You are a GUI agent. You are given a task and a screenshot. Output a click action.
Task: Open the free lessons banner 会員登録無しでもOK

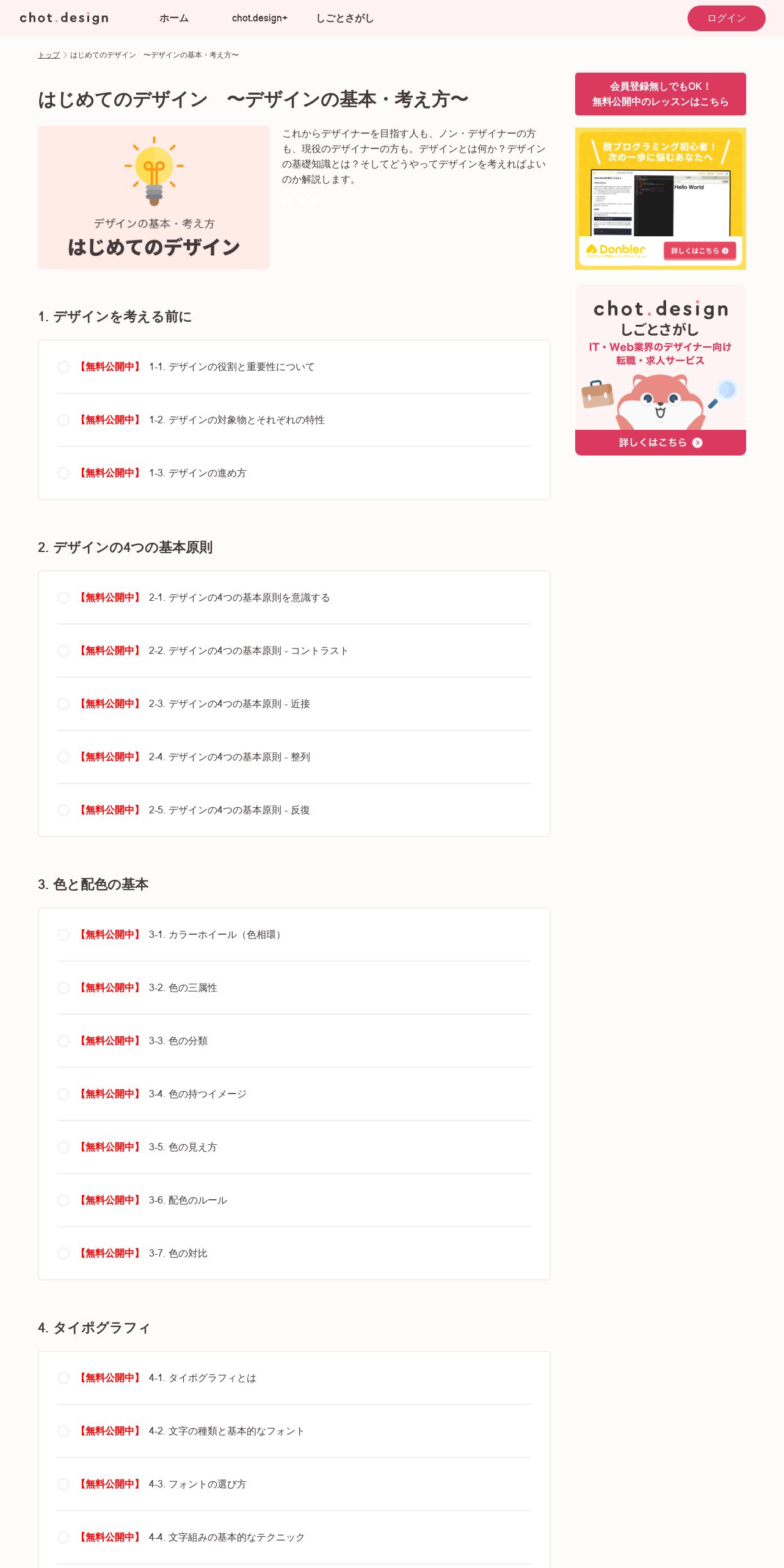[x=660, y=94]
